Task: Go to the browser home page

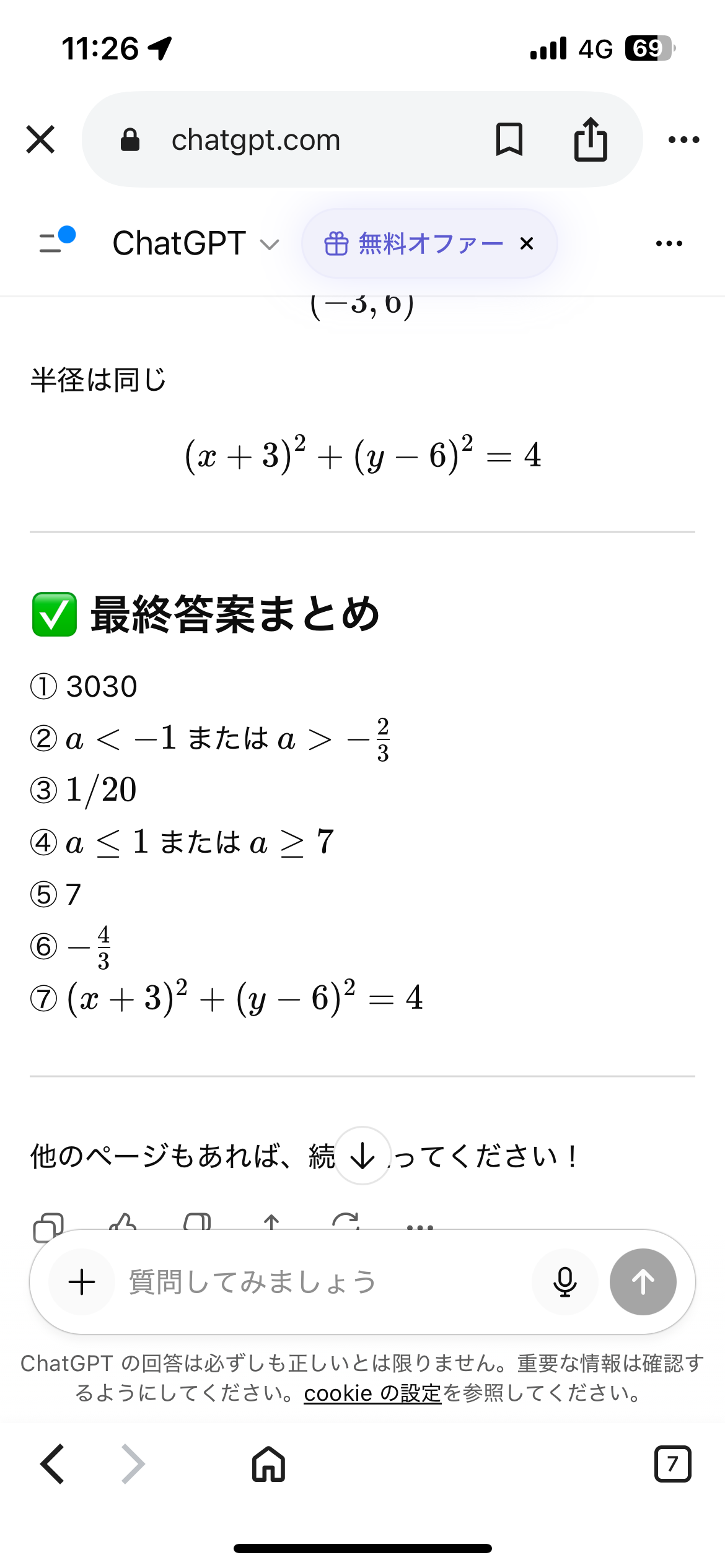Action: pos(268,1464)
